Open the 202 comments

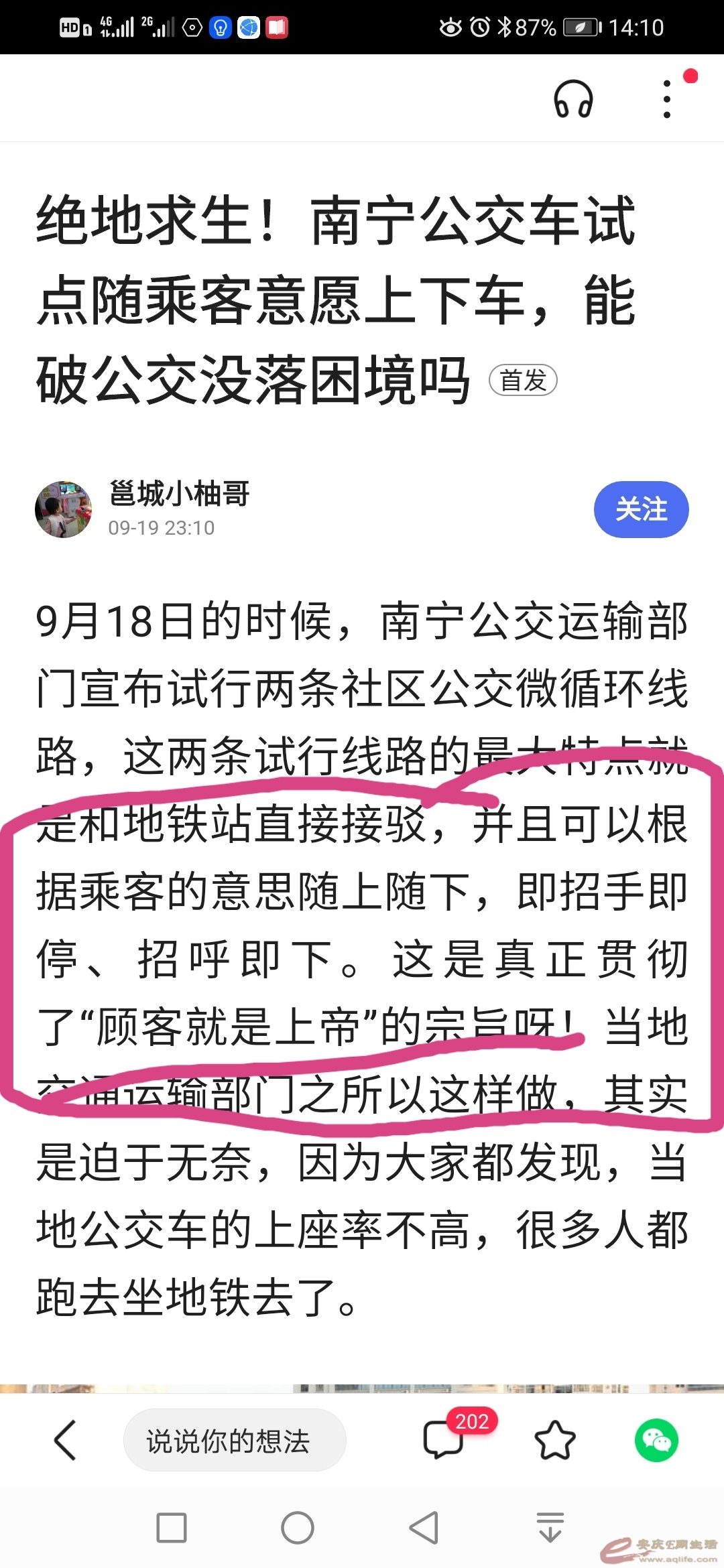tap(444, 1440)
